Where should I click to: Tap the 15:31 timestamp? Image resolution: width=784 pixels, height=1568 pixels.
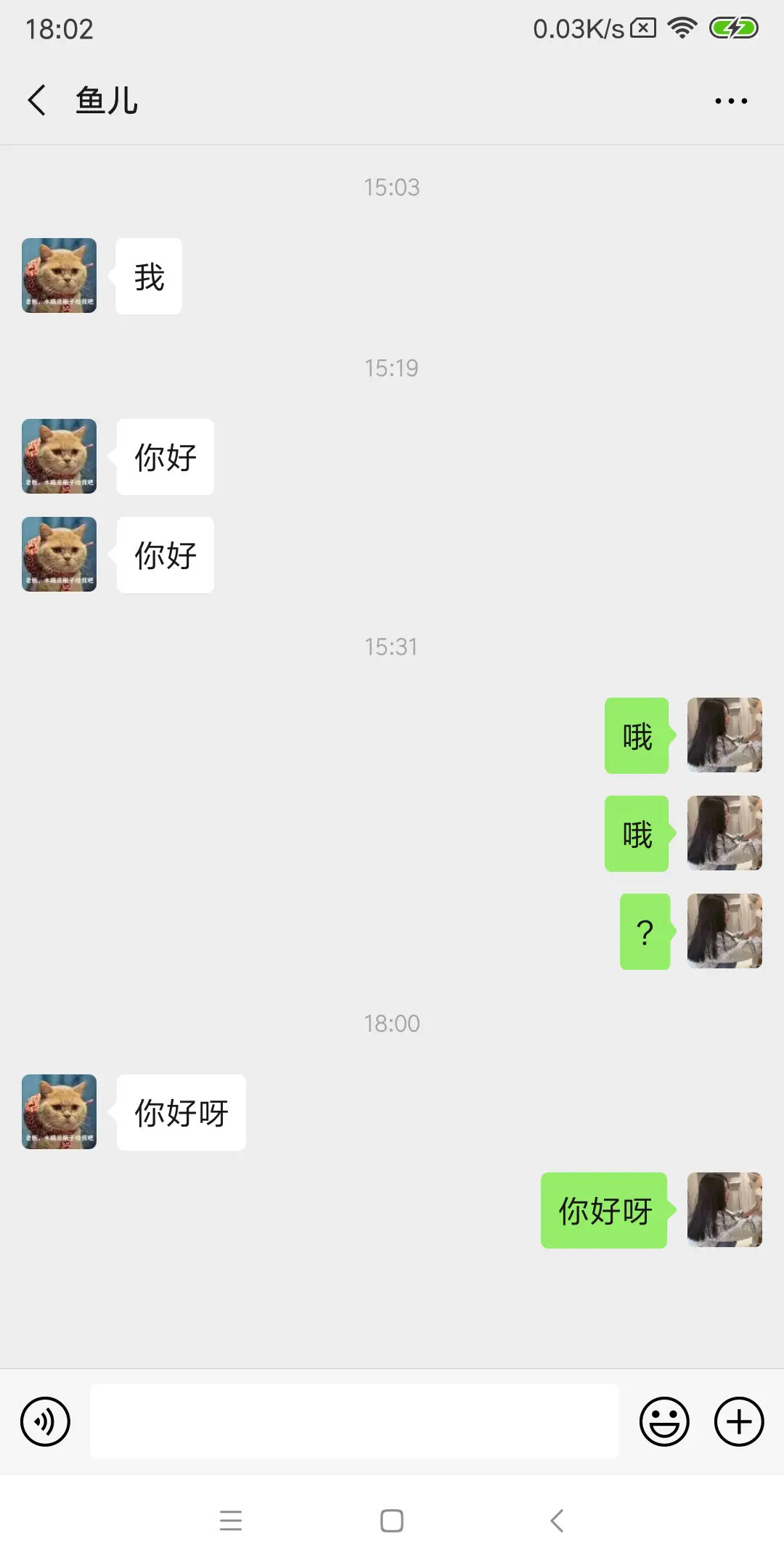[x=392, y=646]
